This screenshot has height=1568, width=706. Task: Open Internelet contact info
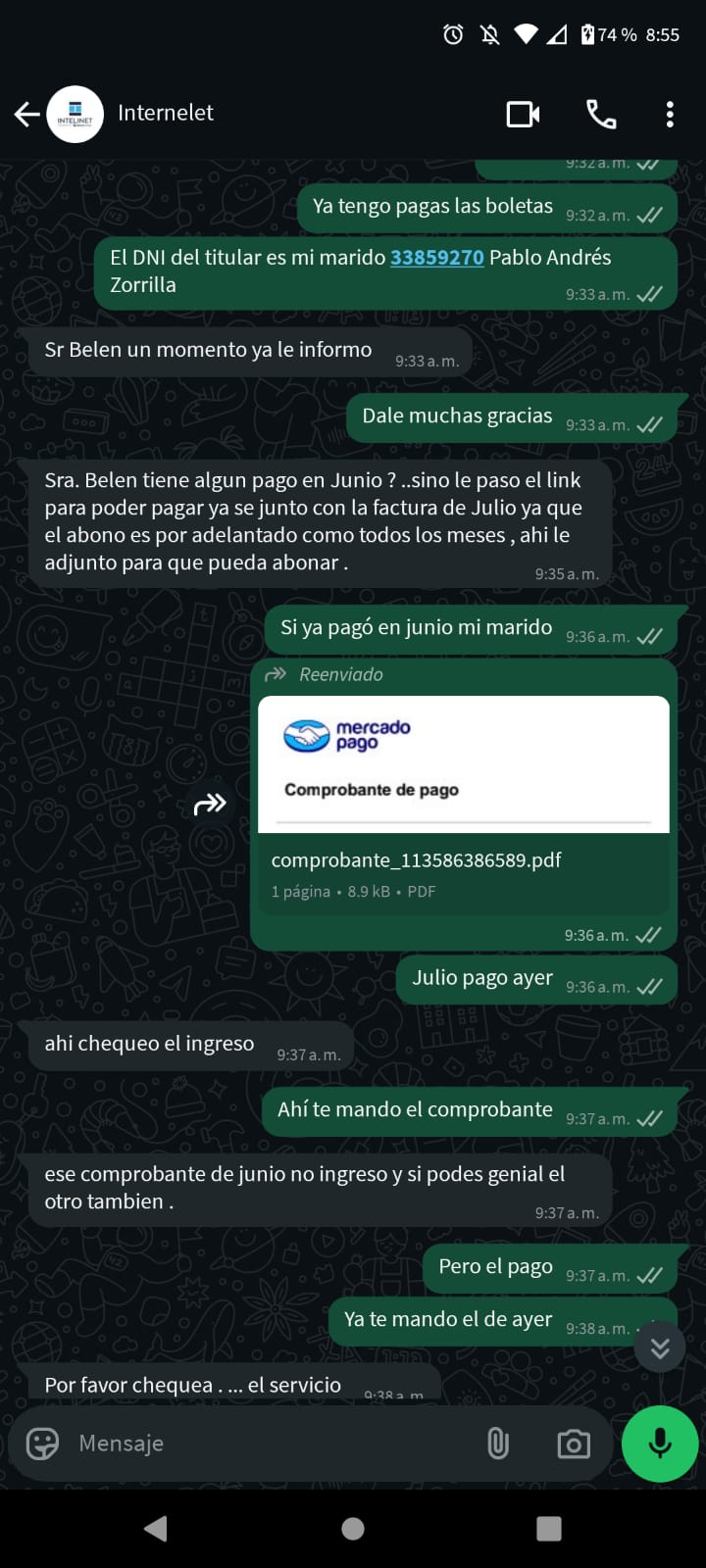click(x=165, y=114)
